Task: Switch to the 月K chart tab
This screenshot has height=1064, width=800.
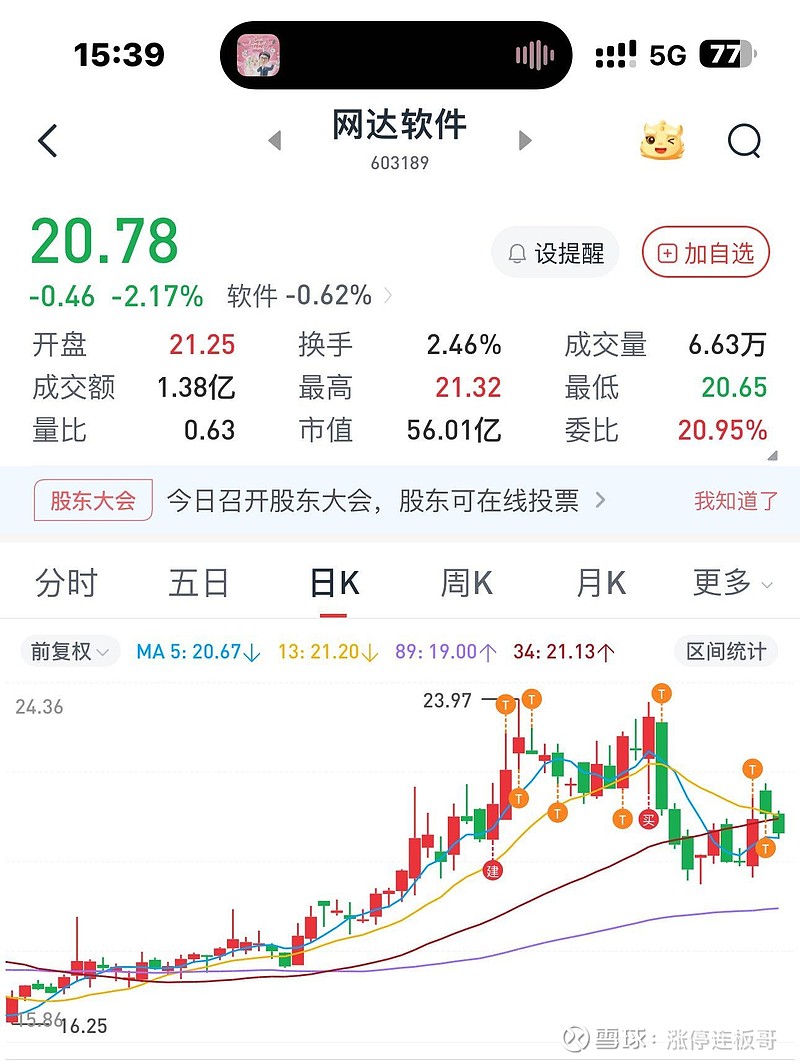Action: click(x=601, y=582)
